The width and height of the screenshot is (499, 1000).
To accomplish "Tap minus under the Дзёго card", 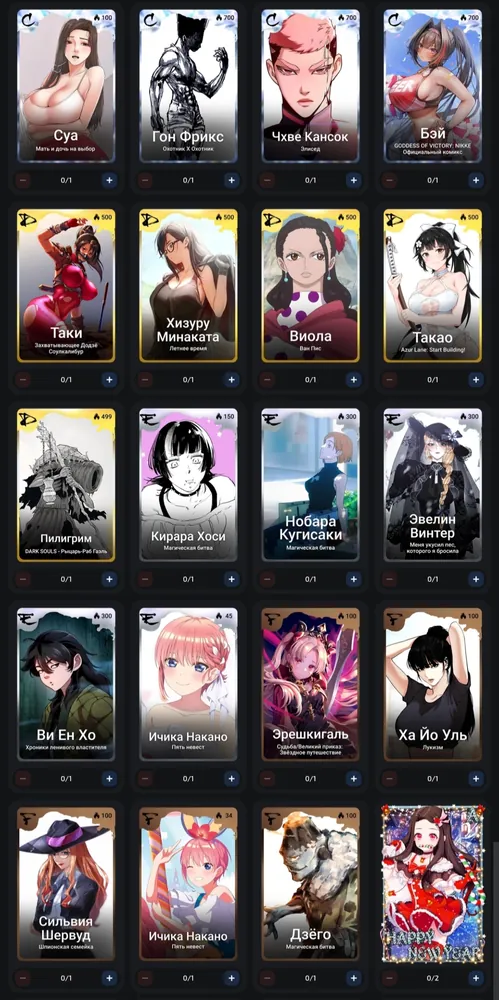I will tap(267, 978).
